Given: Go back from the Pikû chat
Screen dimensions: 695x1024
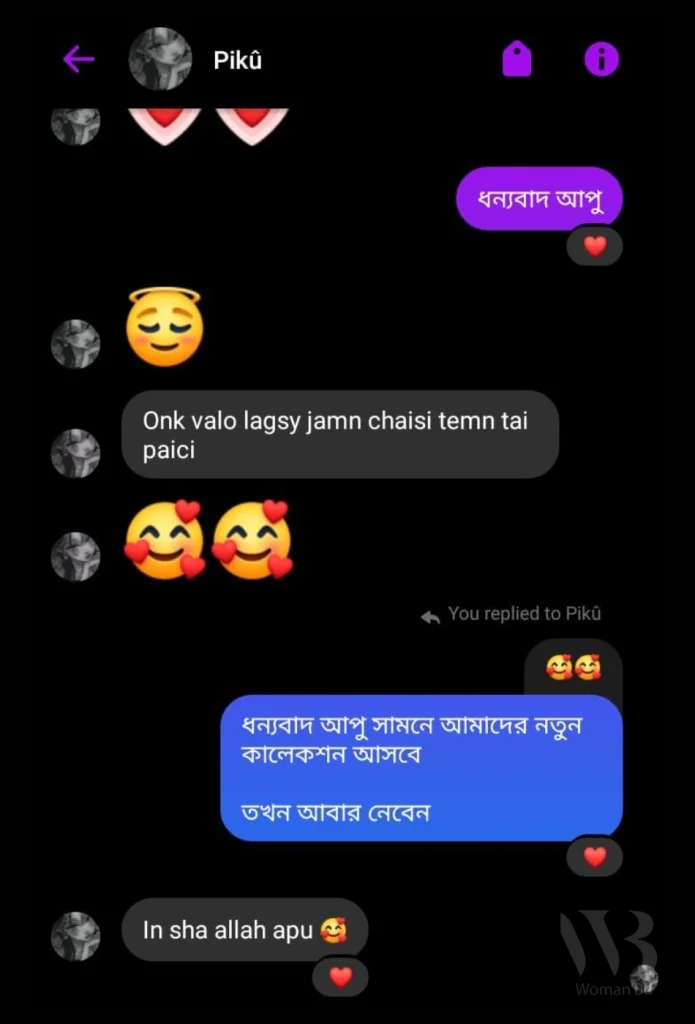Looking at the screenshot, I should (78, 60).
